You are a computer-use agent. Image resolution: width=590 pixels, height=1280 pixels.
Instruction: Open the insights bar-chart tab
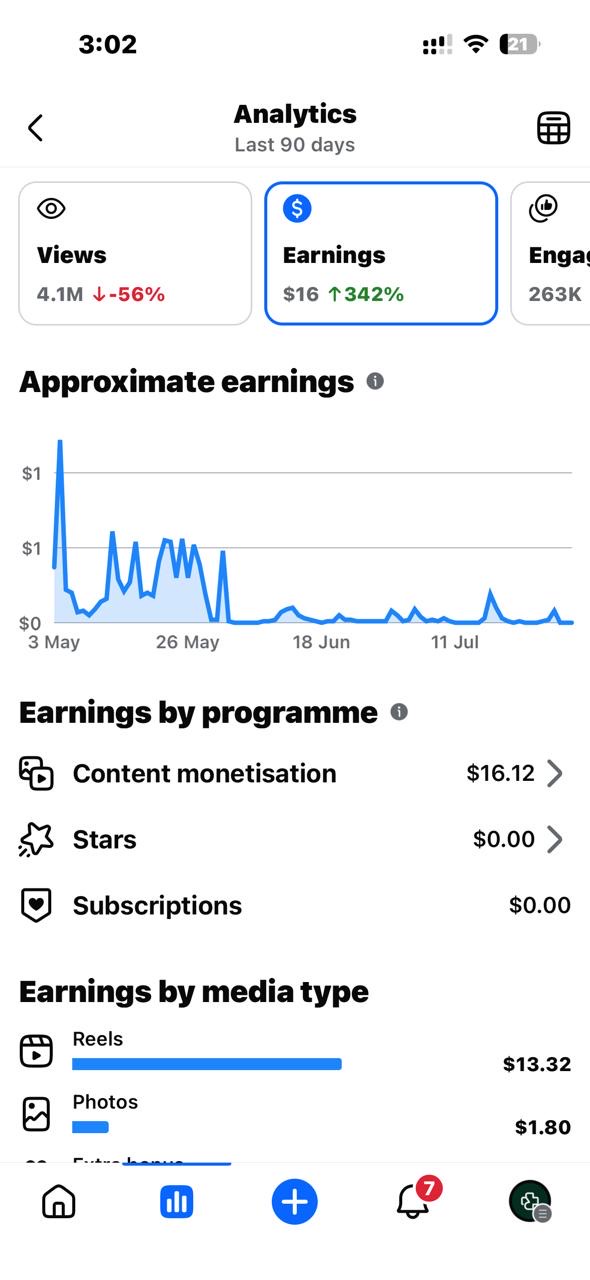click(177, 1201)
